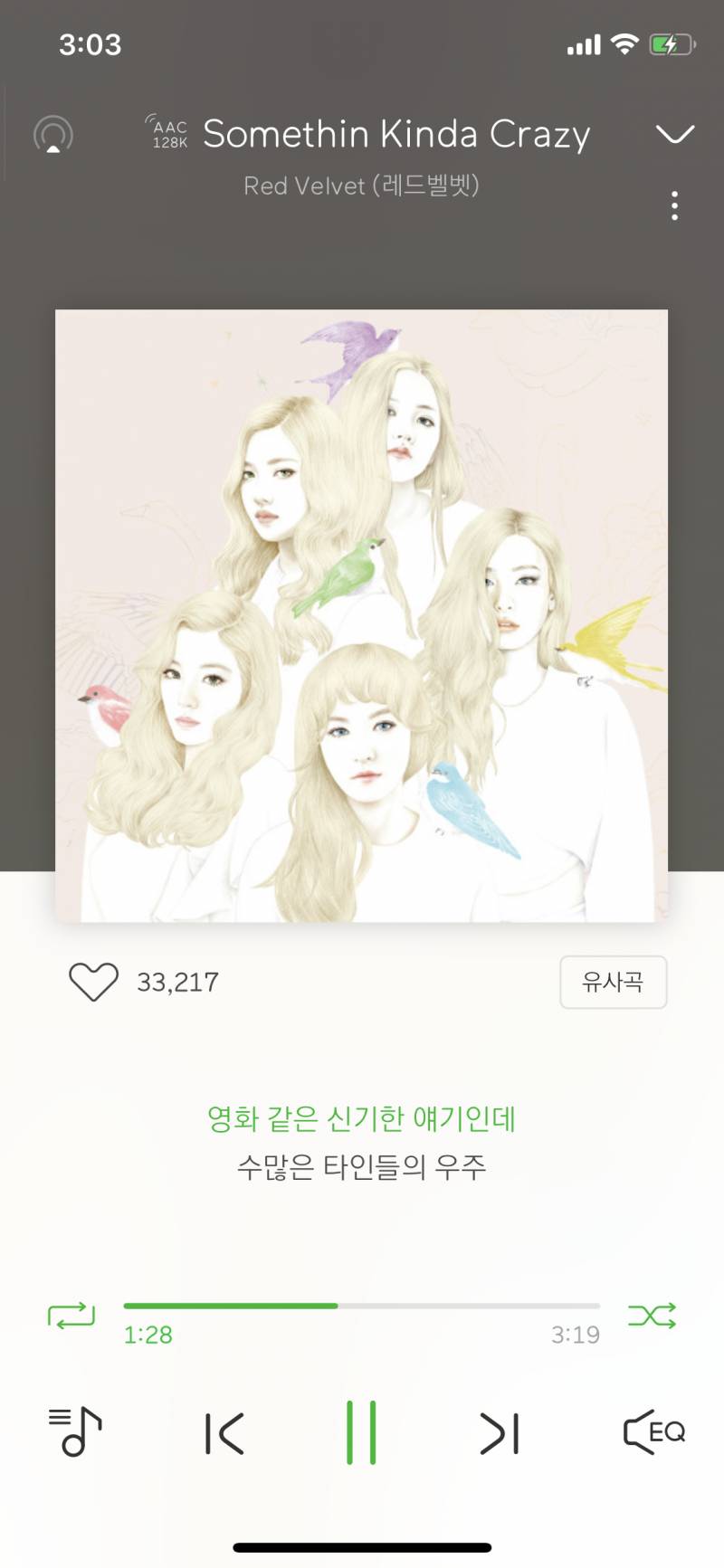Like the song with the heart icon
Image resolution: width=724 pixels, height=1568 pixels.
tap(92, 983)
